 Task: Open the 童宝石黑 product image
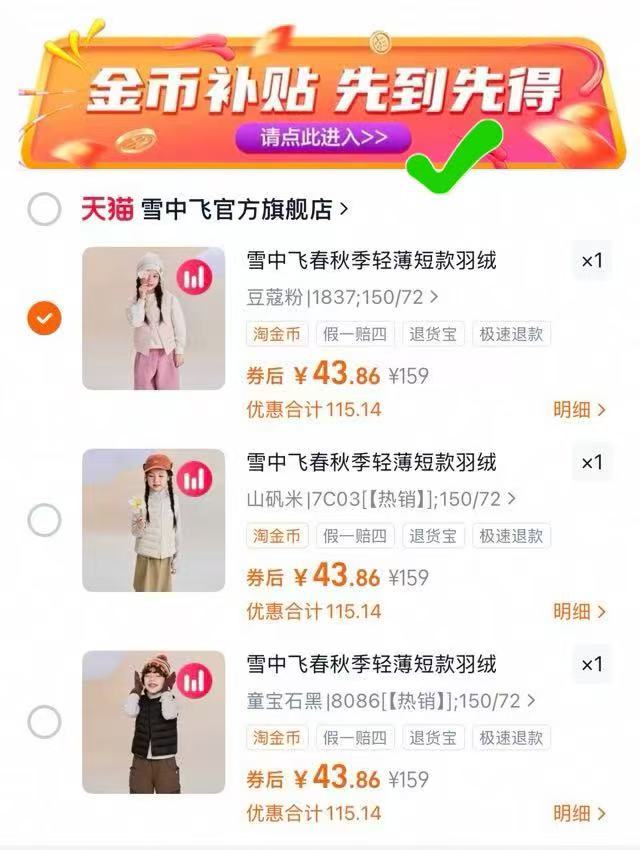(154, 722)
